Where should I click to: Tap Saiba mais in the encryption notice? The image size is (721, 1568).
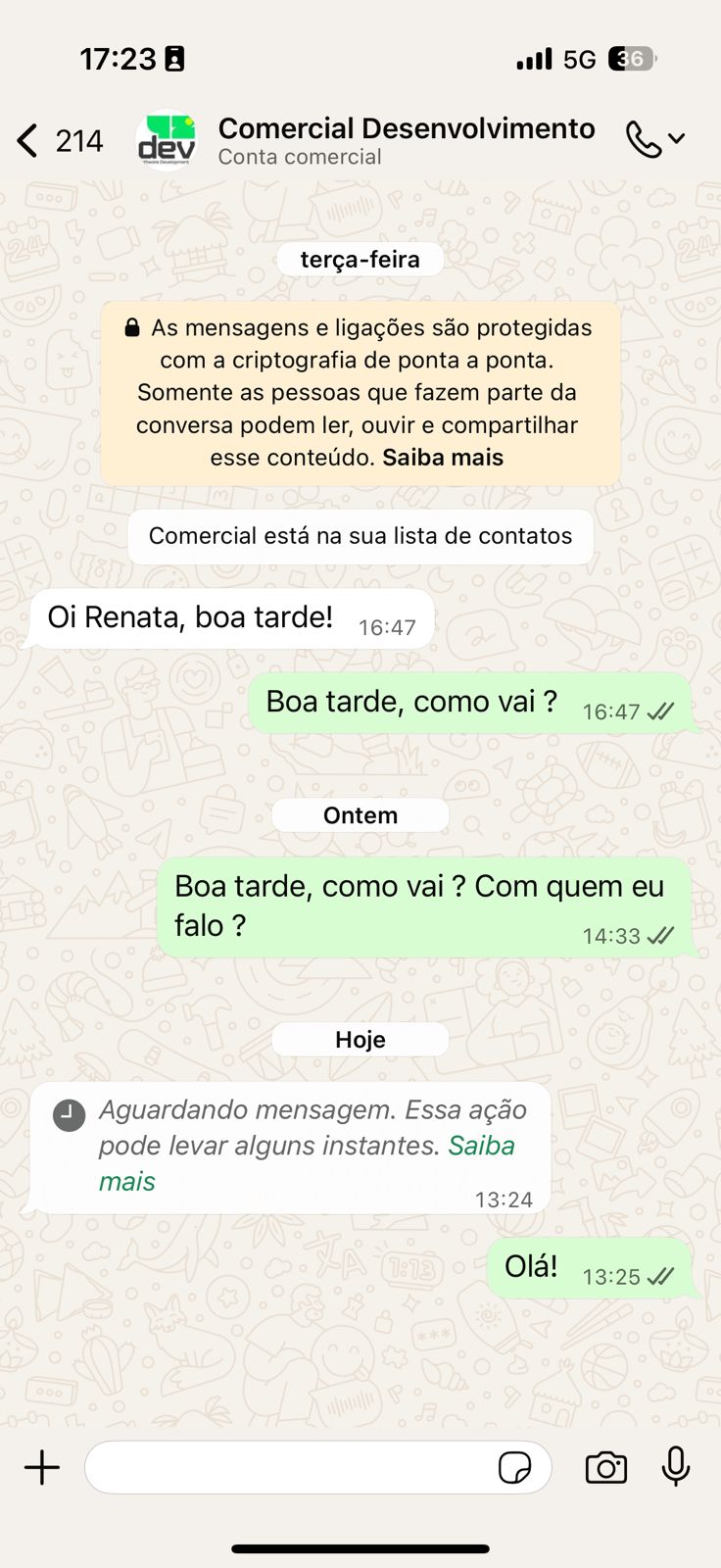[x=443, y=458]
